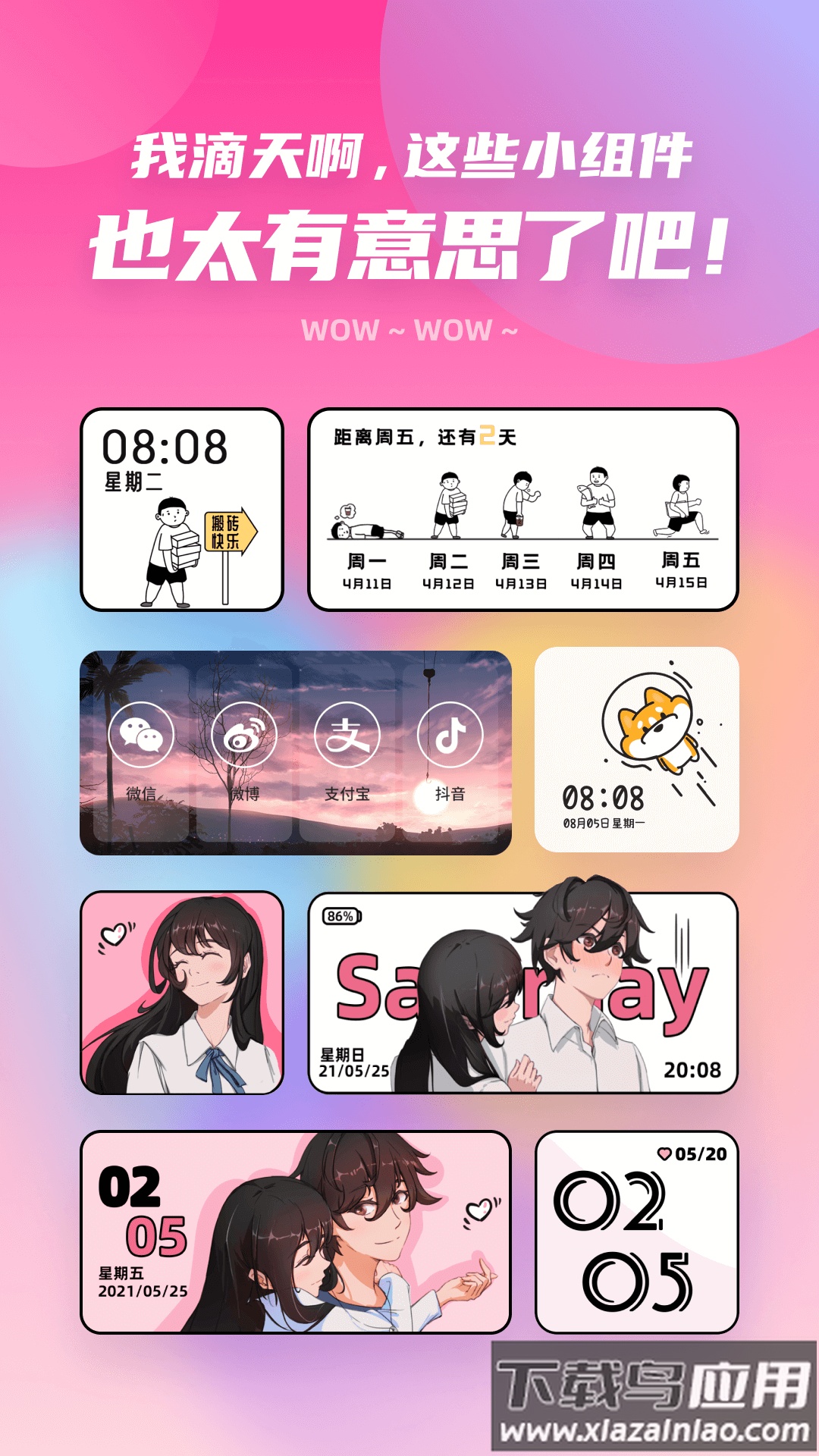This screenshot has height=1456, width=819.
Task: Toggle the 08:08 星期二 clock widget
Action: click(174, 508)
